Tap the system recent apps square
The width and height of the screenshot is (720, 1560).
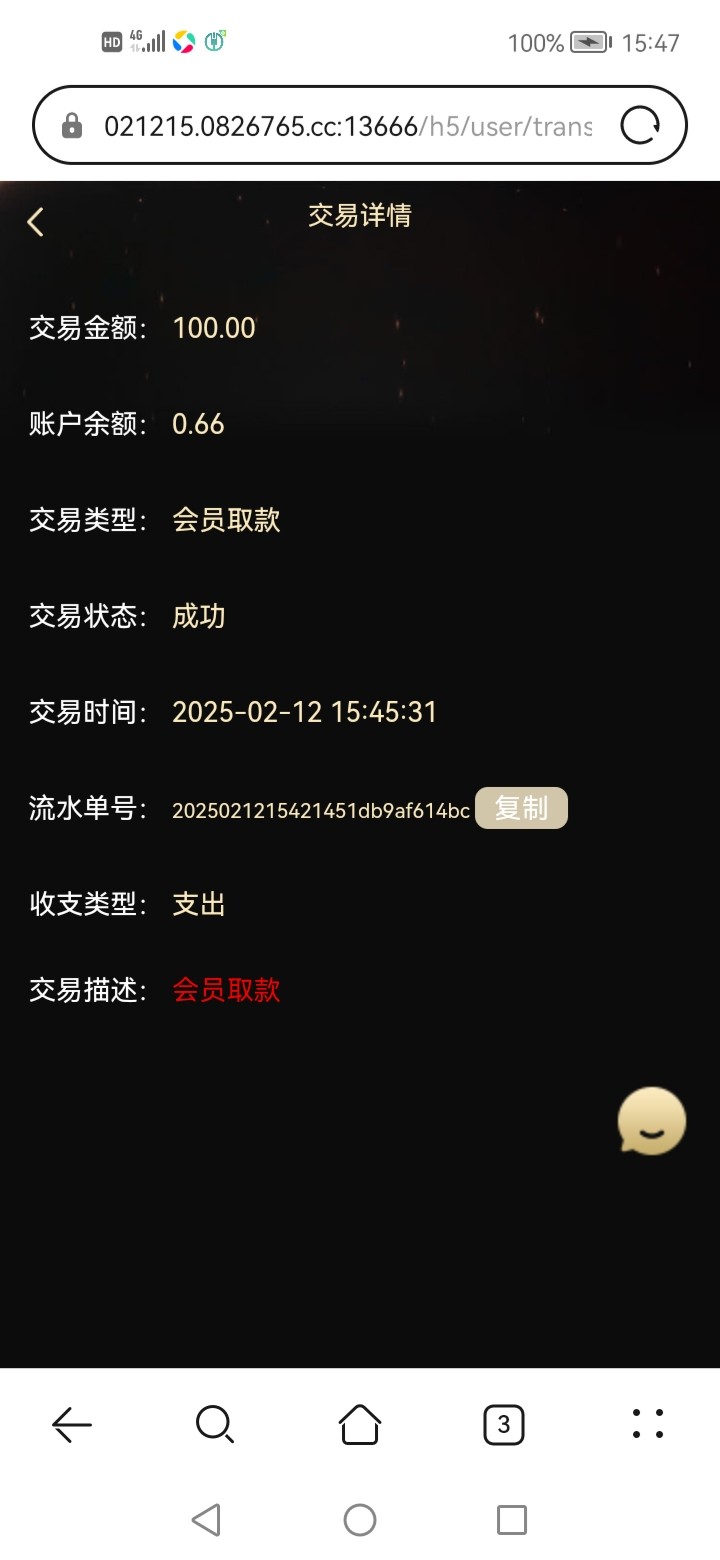click(x=511, y=1520)
